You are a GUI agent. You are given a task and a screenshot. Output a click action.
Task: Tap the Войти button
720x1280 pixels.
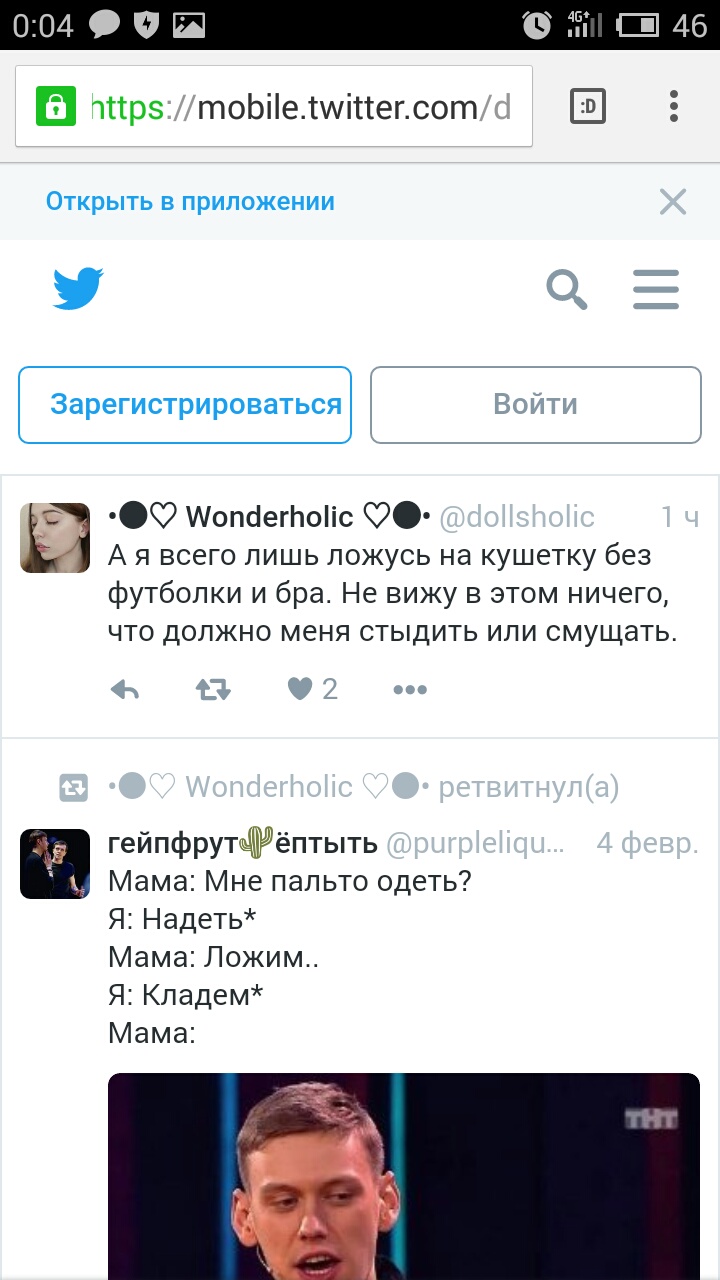click(x=536, y=405)
